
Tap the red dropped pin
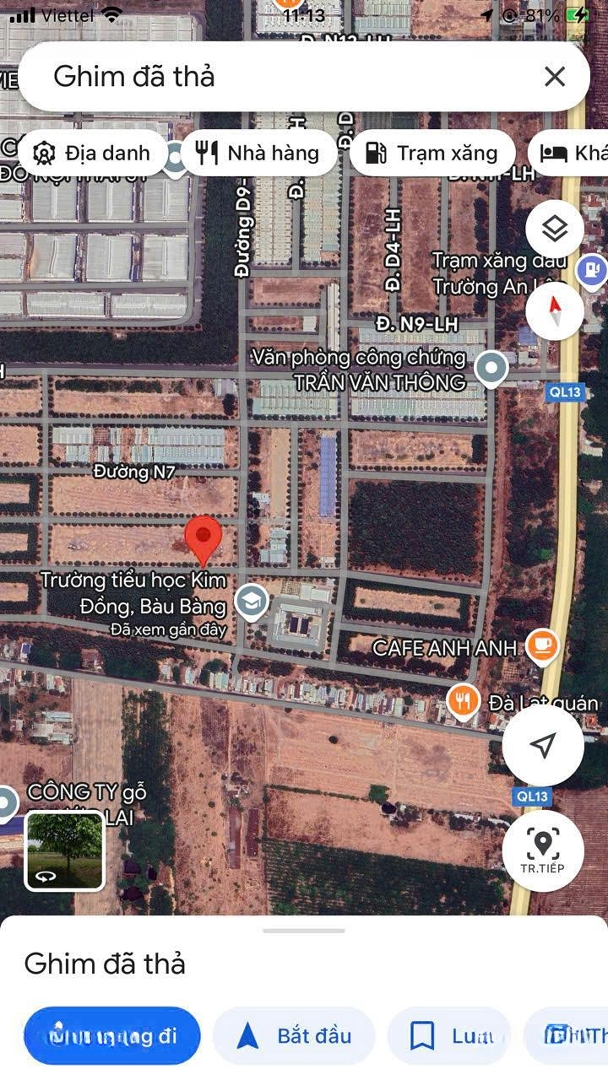(x=204, y=540)
